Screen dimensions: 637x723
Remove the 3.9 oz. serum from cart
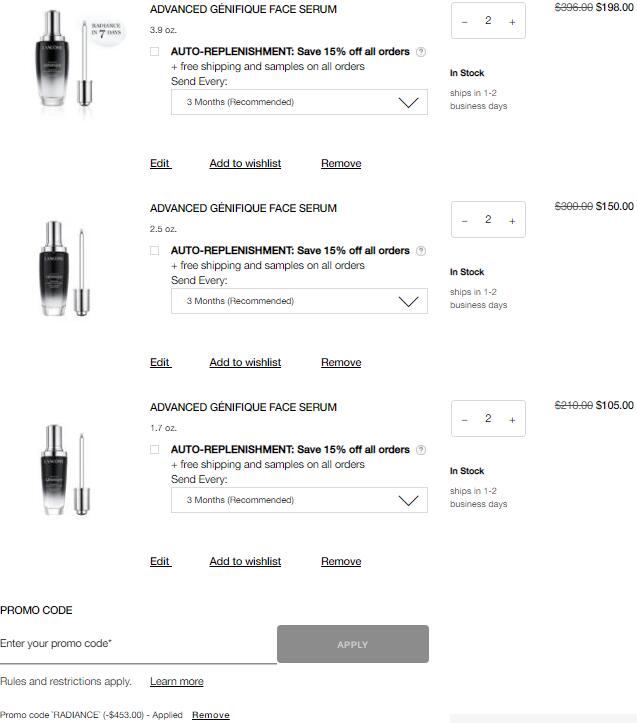point(340,163)
